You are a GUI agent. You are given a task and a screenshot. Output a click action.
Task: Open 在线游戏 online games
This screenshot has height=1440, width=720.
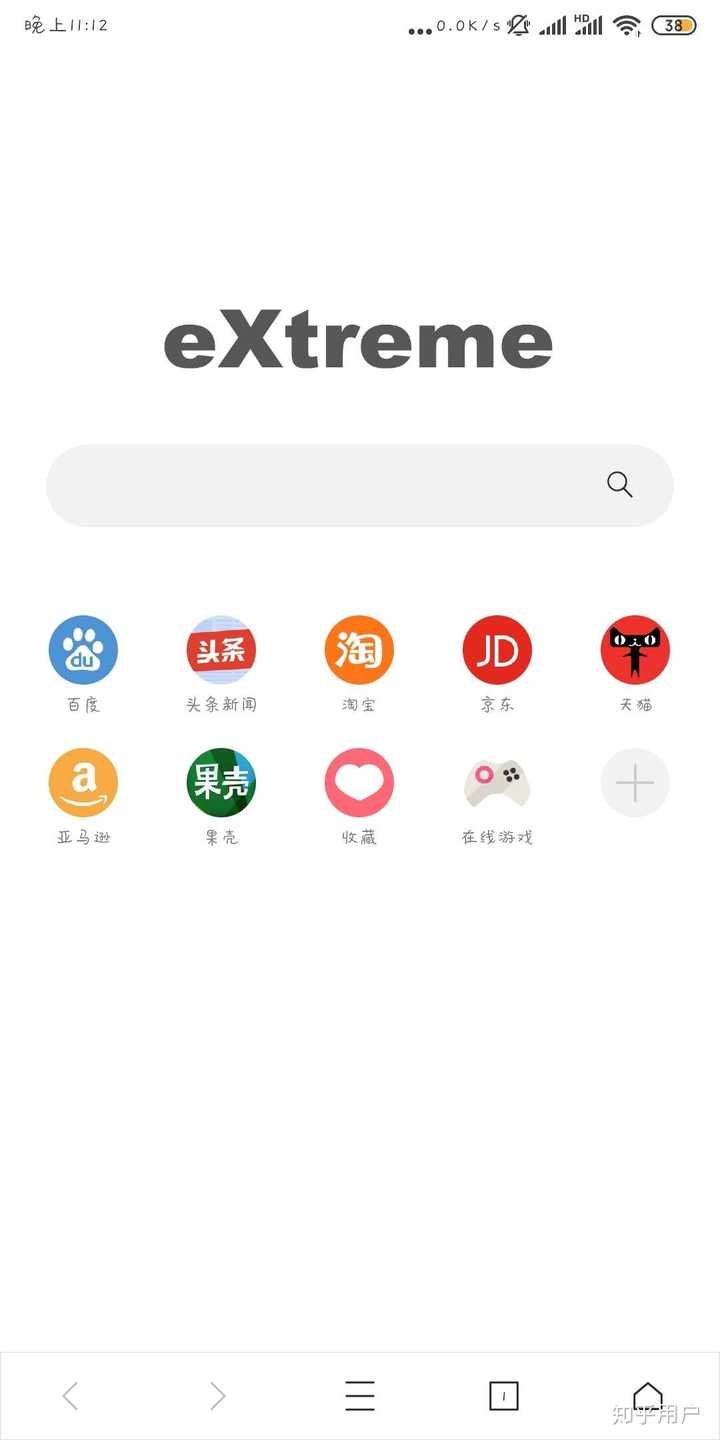tap(497, 783)
